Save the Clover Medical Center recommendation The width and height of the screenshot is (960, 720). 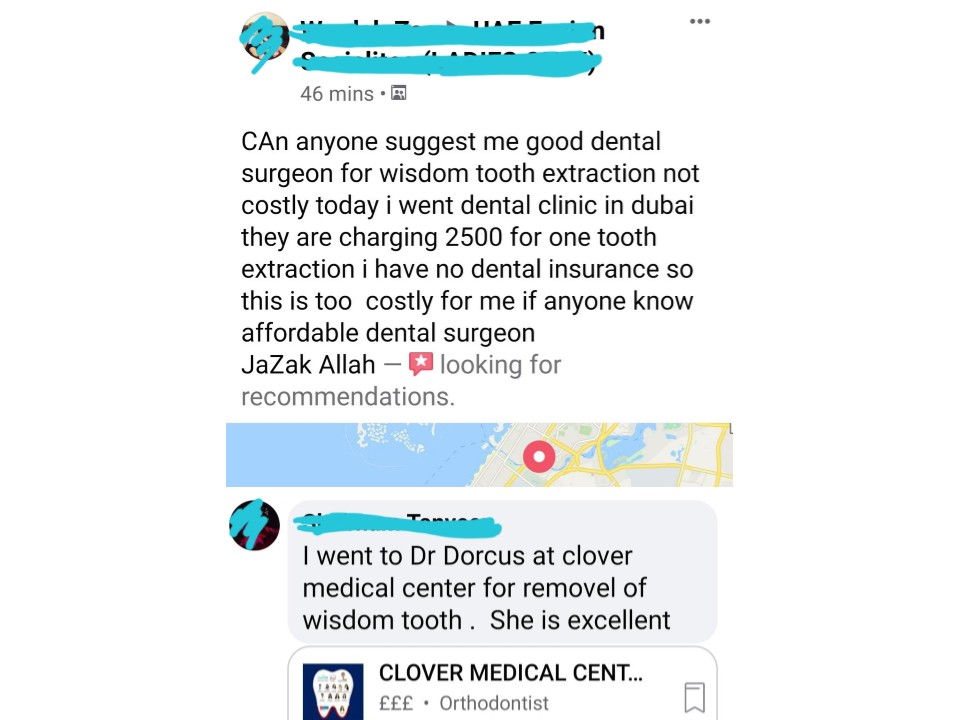(x=694, y=697)
